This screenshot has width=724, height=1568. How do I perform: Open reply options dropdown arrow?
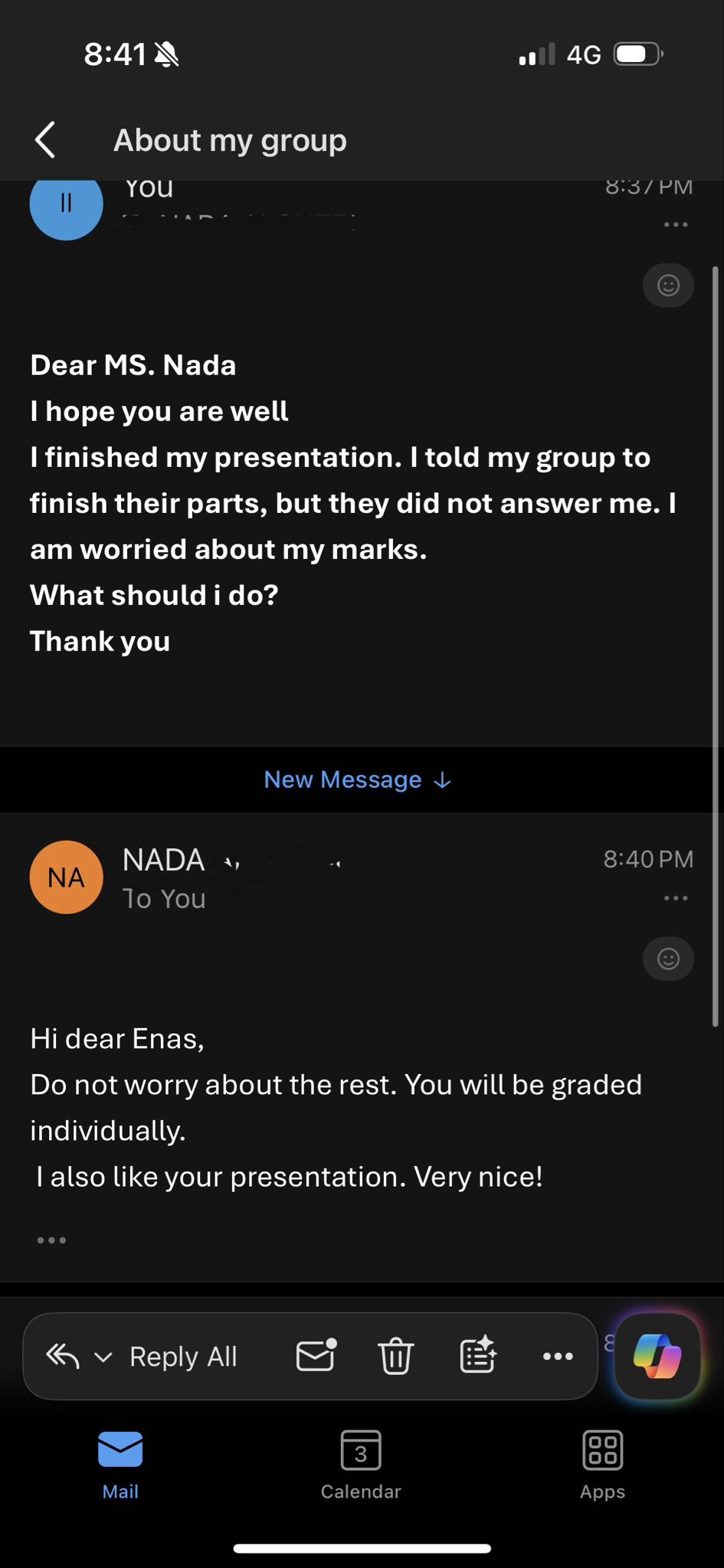coord(103,1357)
